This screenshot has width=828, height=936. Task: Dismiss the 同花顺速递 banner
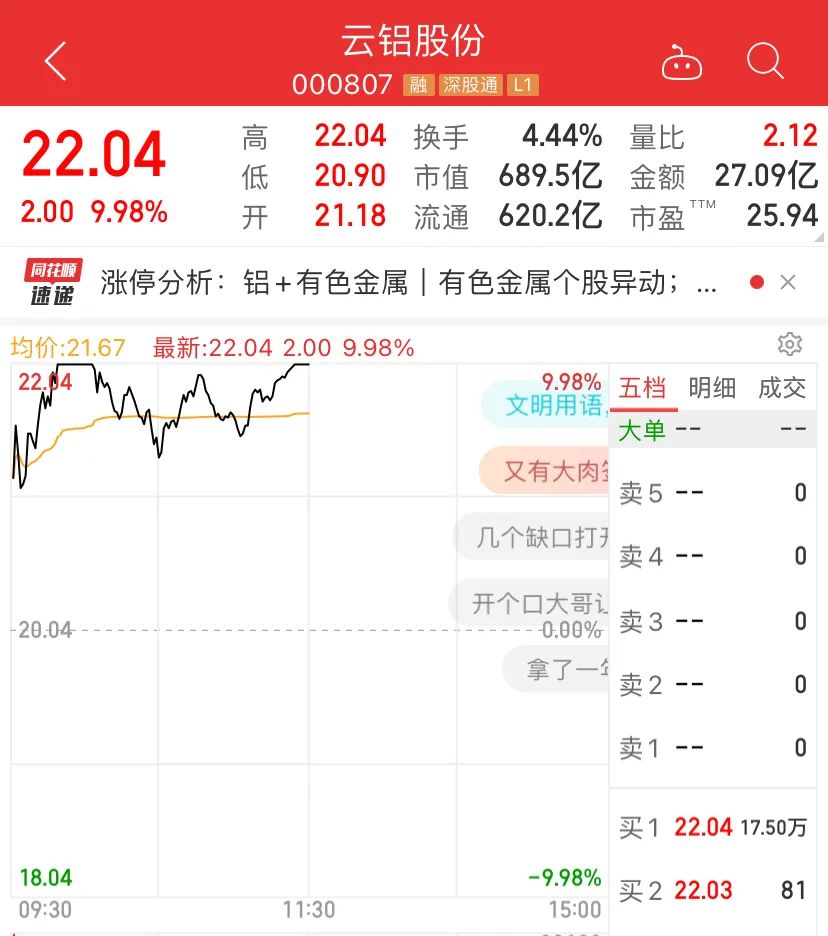point(788,282)
